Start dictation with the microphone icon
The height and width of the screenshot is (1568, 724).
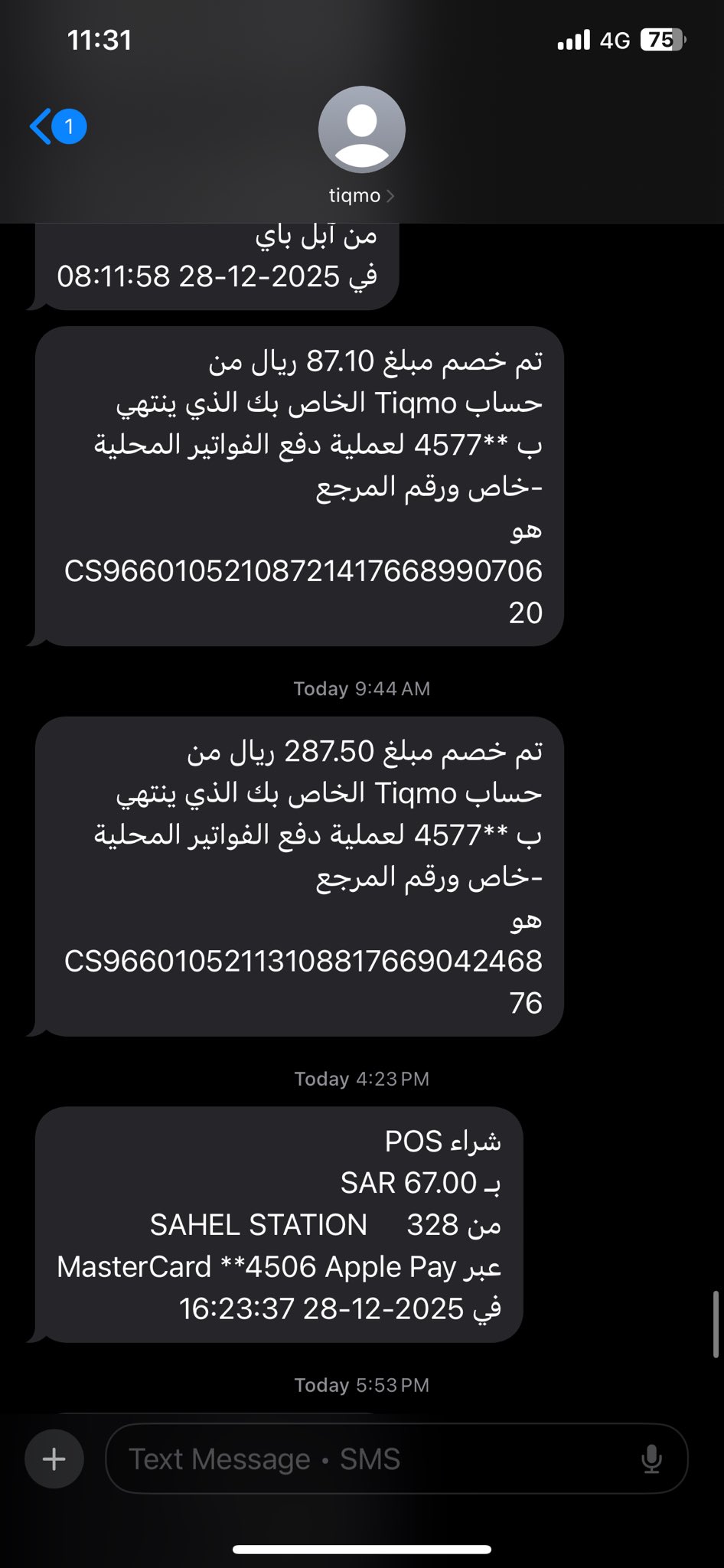click(x=651, y=1459)
